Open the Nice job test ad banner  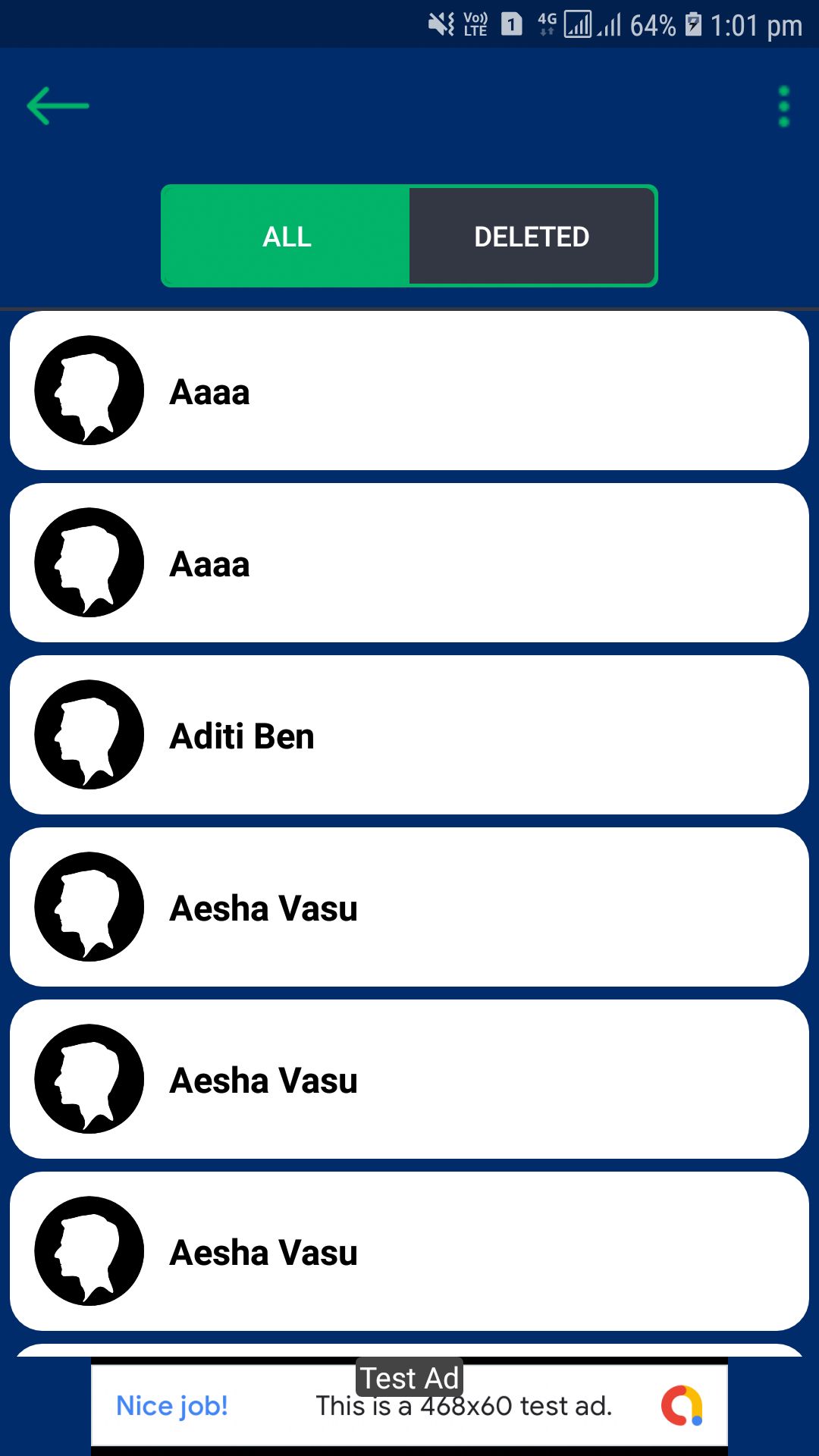[x=409, y=1406]
